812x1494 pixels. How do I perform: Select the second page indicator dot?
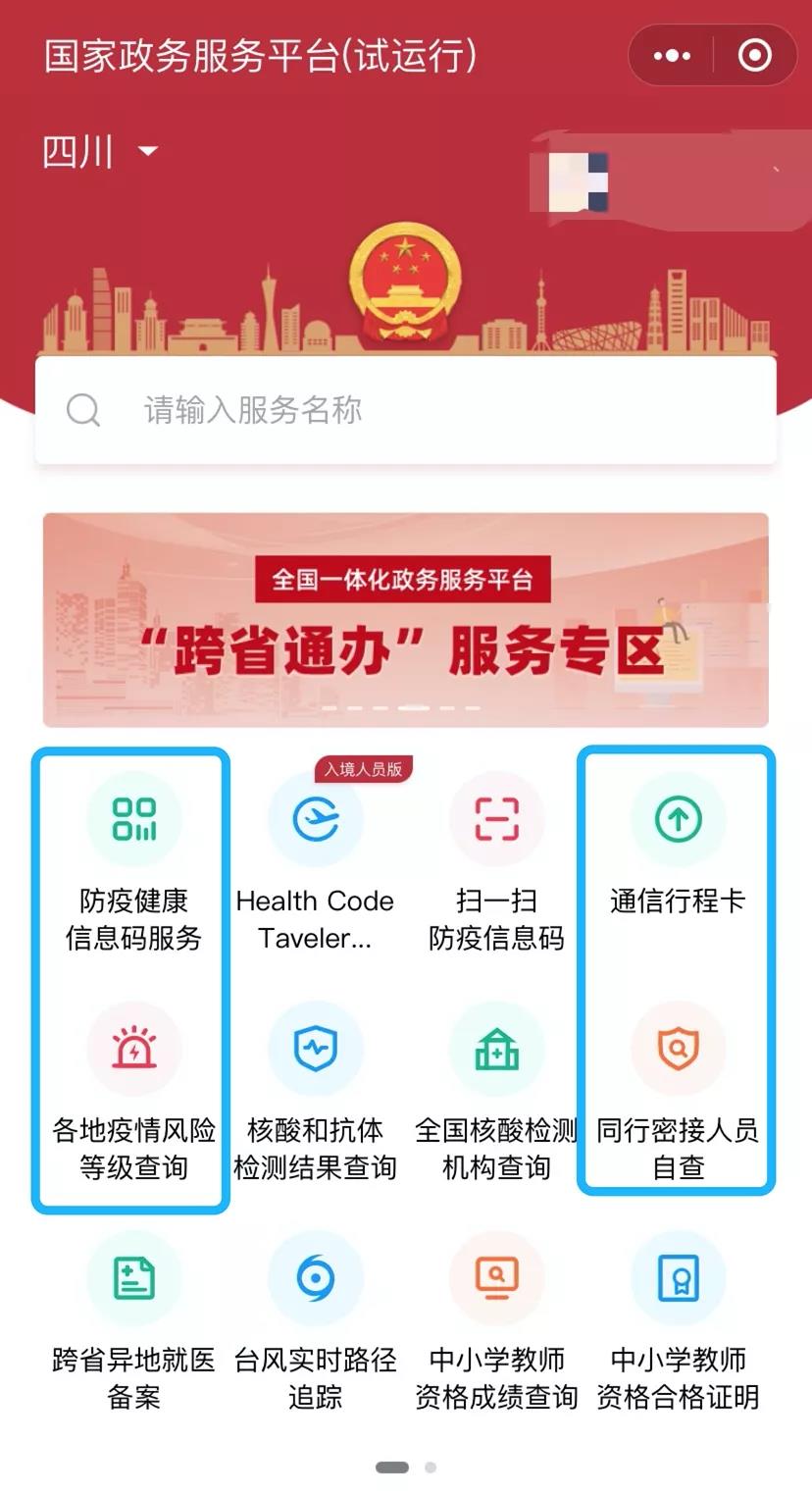(x=431, y=1468)
